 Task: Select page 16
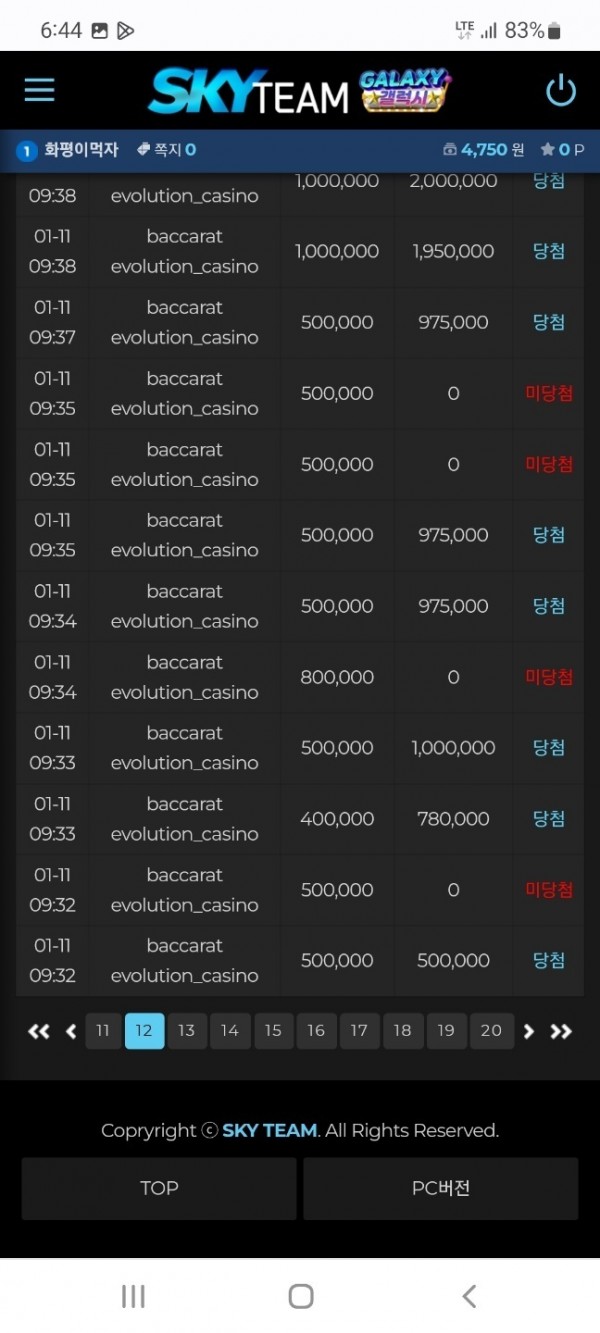tap(316, 1031)
